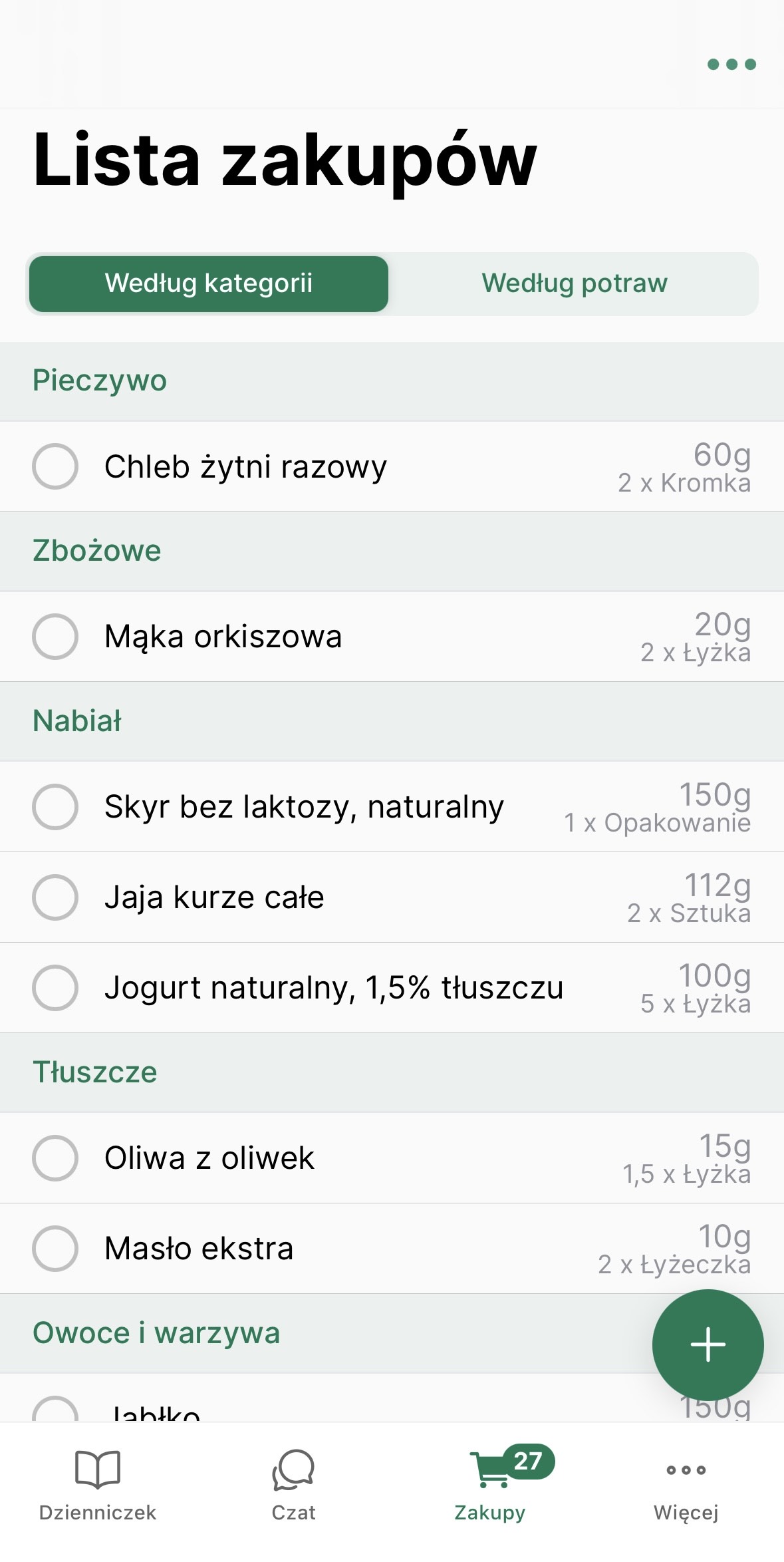This screenshot has height=1562, width=784.
Task: Check Masło ekstra on the list
Action: pos(55,1249)
